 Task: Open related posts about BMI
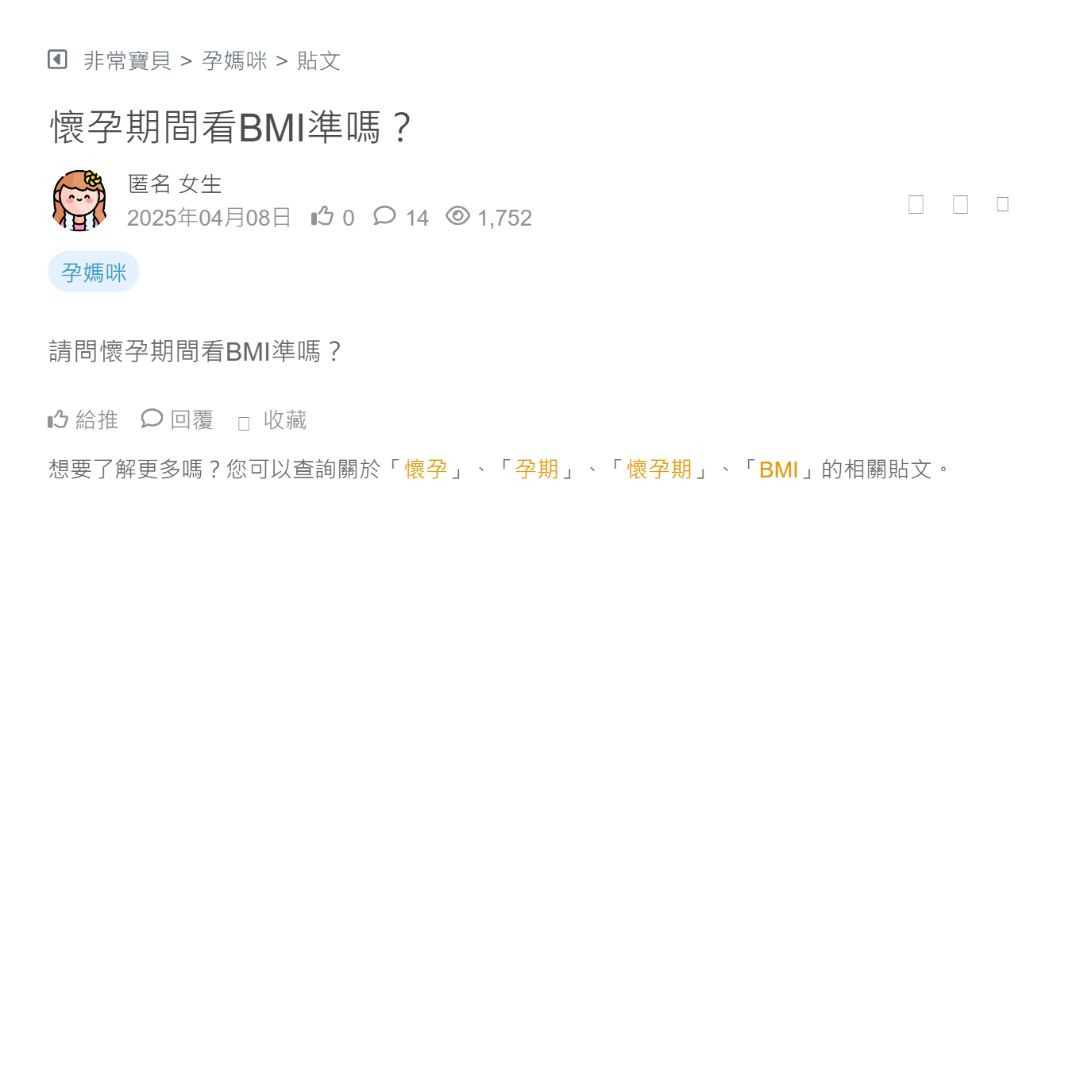point(778,469)
